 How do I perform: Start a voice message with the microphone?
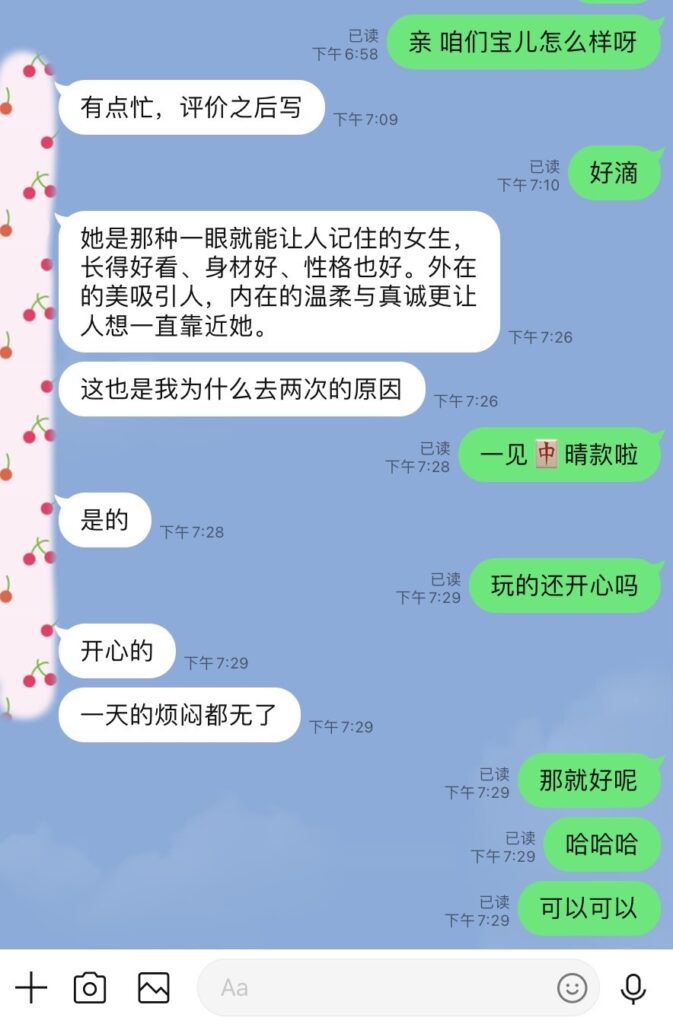632,988
